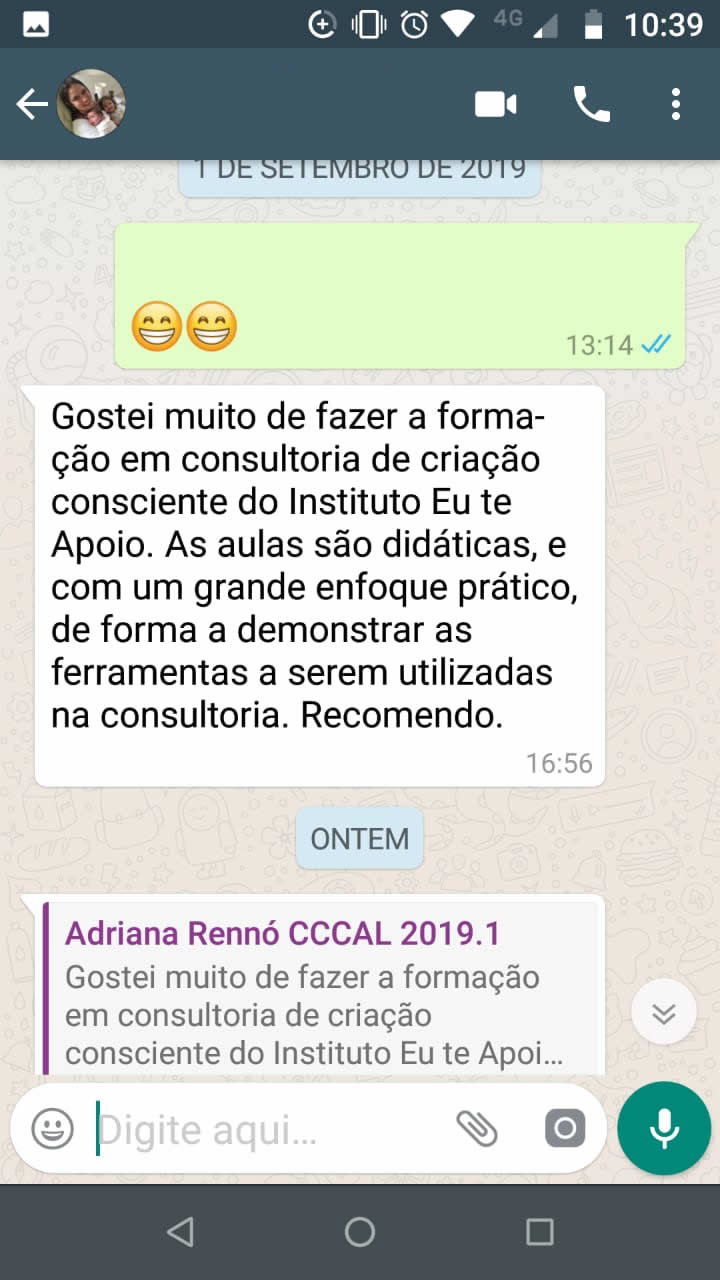The height and width of the screenshot is (1280, 720).
Task: Open the recent apps view
Action: click(x=540, y=1232)
